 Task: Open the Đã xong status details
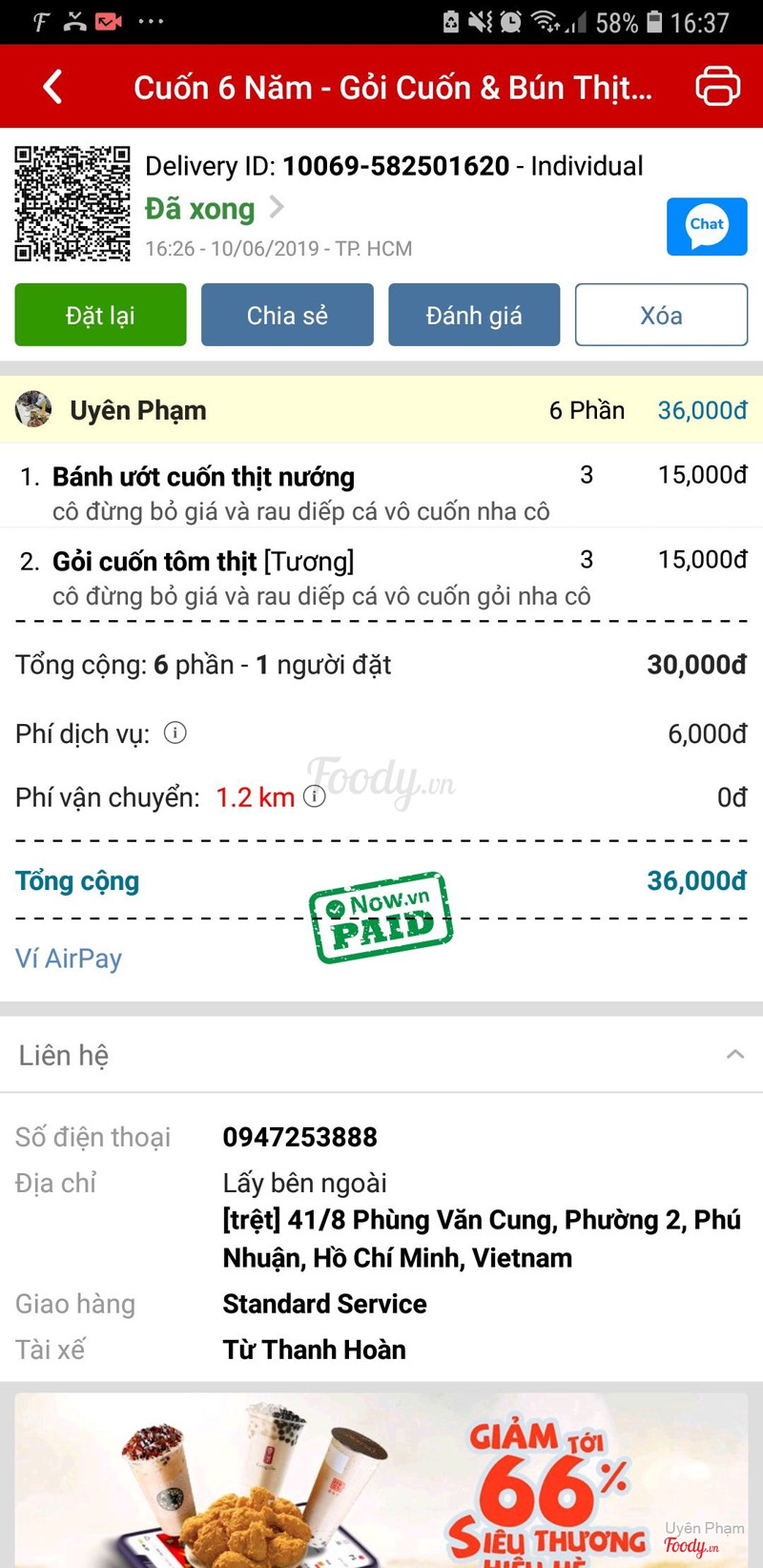pyautogui.click(x=215, y=208)
